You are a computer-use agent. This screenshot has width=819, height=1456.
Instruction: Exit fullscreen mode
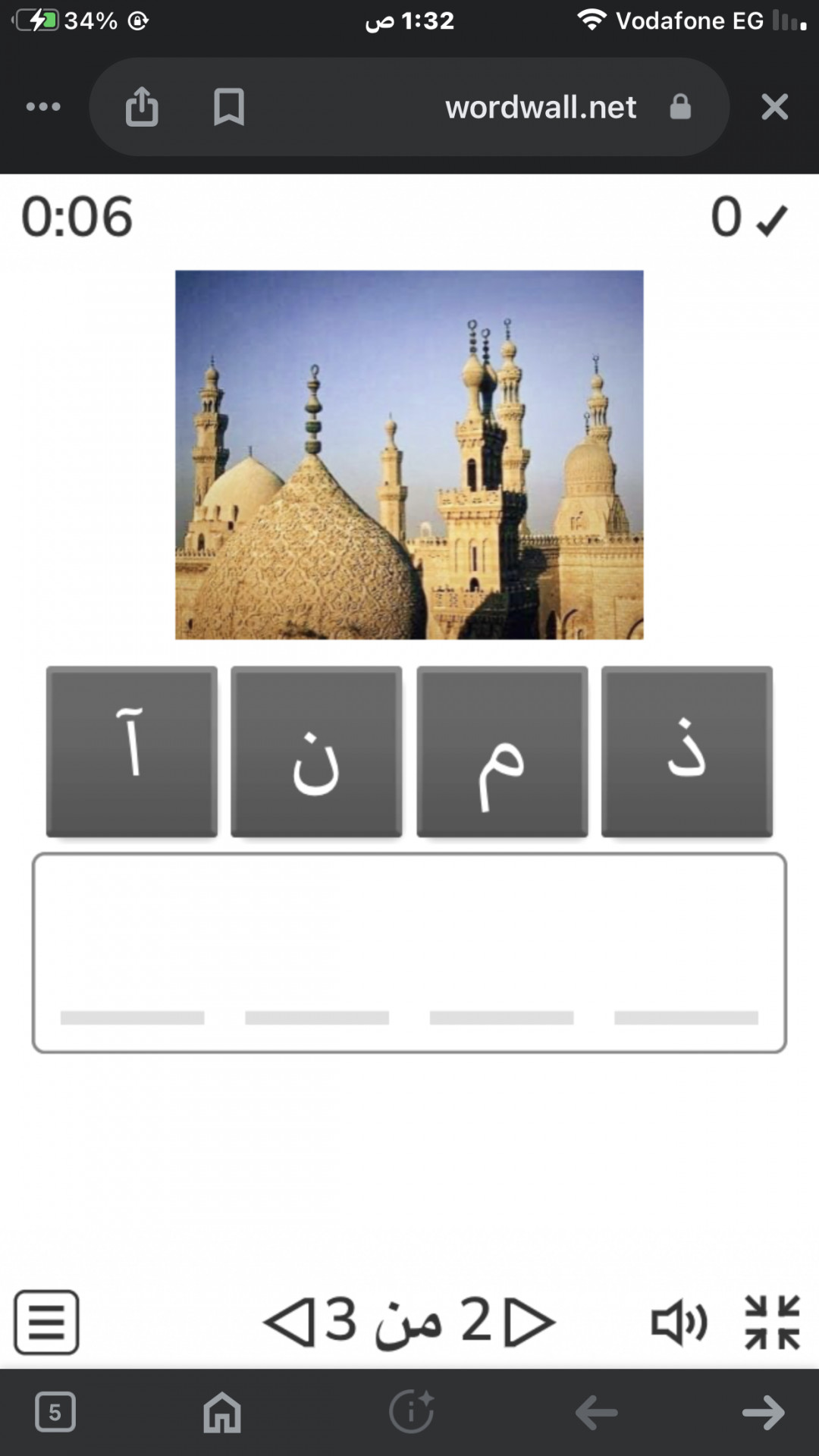coord(772,1323)
